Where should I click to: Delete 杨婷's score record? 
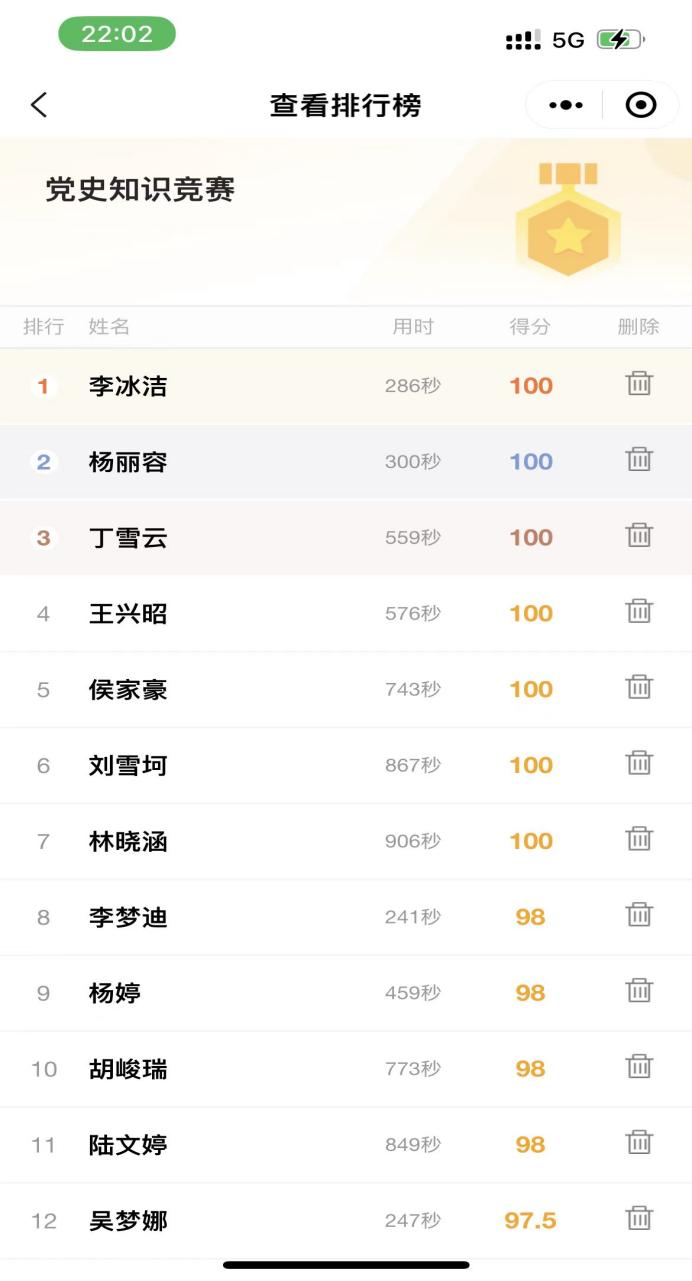(639, 991)
